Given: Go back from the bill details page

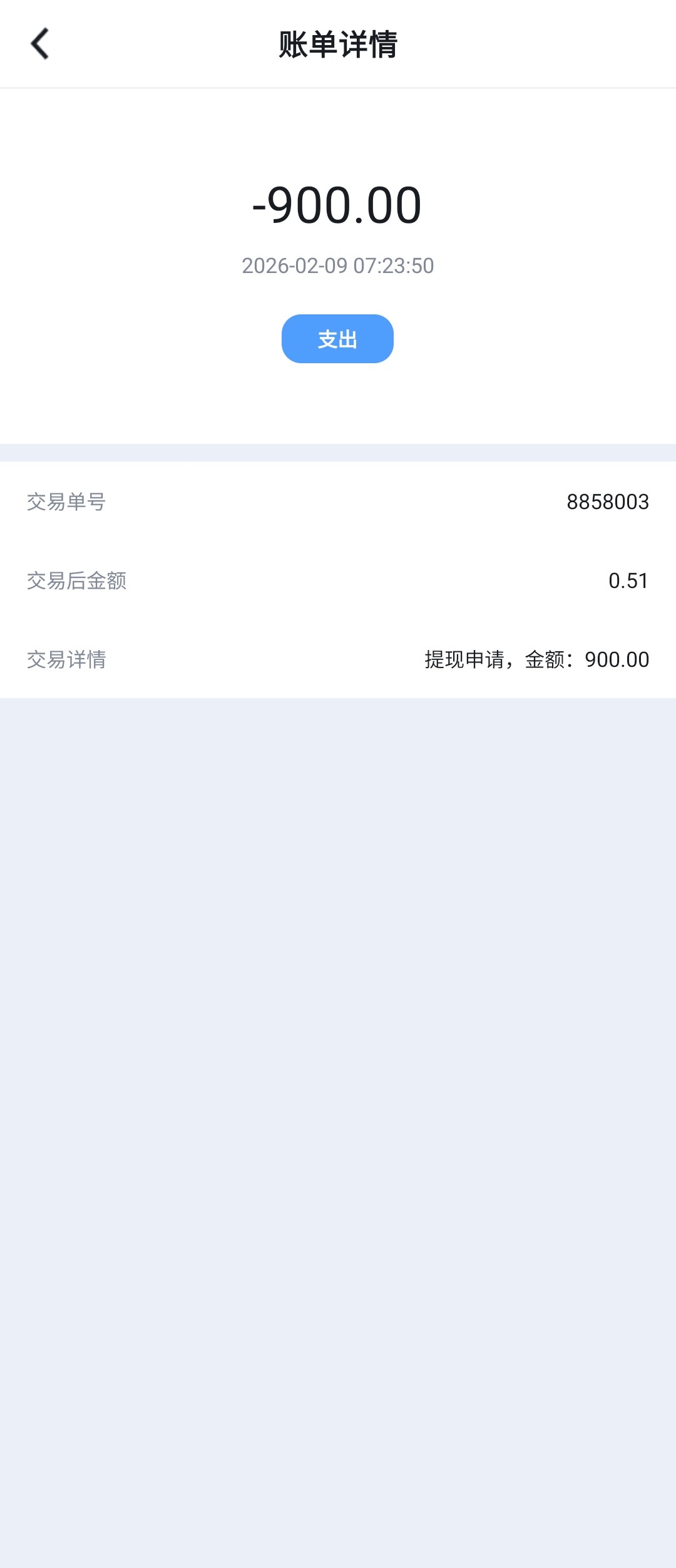Looking at the screenshot, I should tap(39, 44).
